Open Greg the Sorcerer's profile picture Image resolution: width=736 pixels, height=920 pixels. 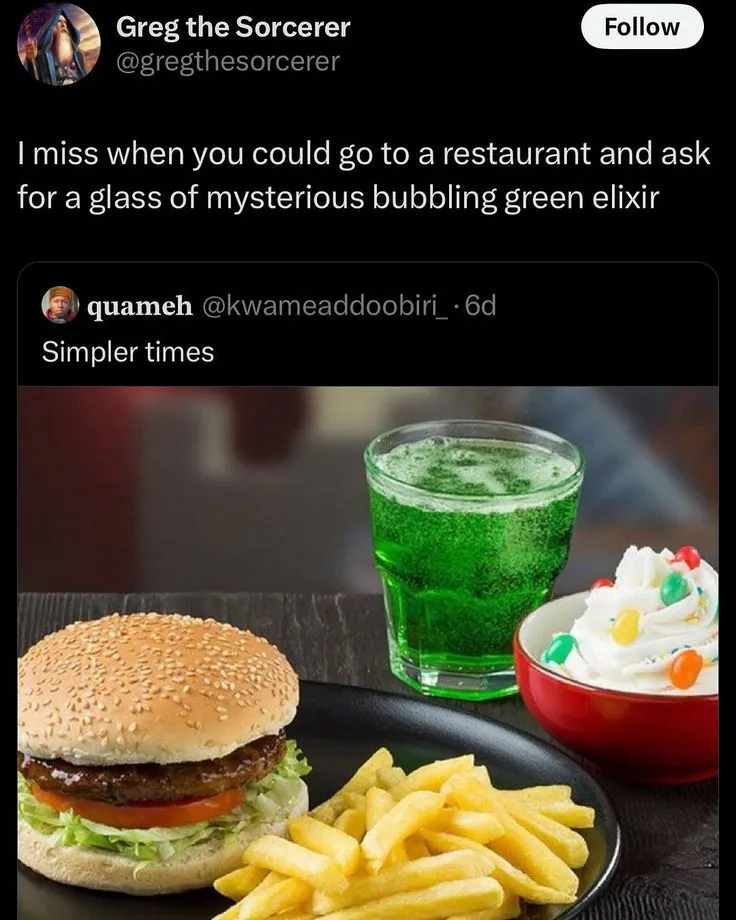[x=59, y=43]
